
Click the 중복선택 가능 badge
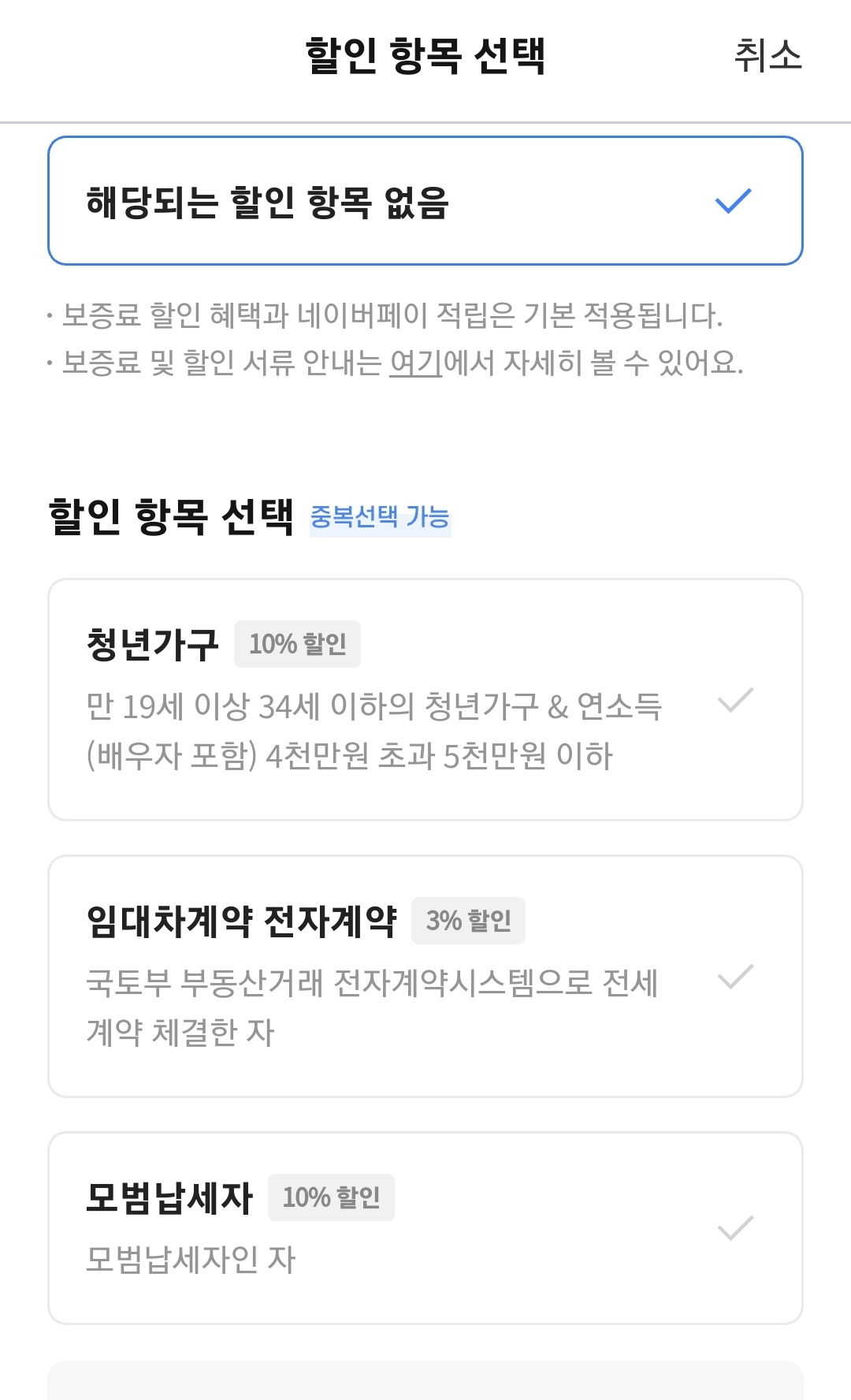382,516
